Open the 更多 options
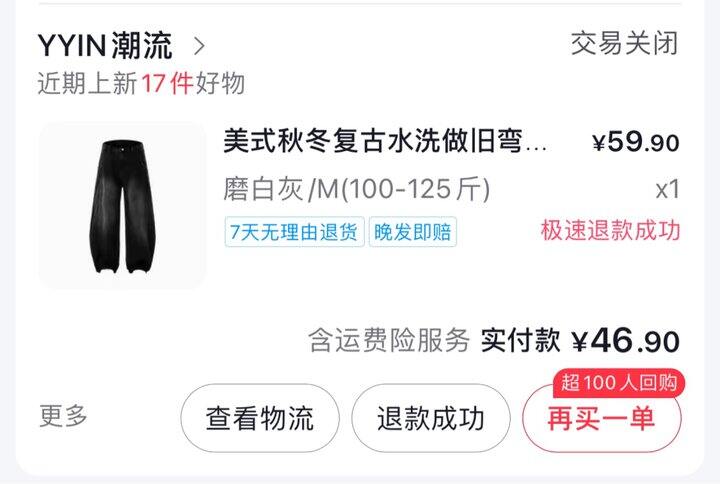Screen dimensions: 720x484 64,416
